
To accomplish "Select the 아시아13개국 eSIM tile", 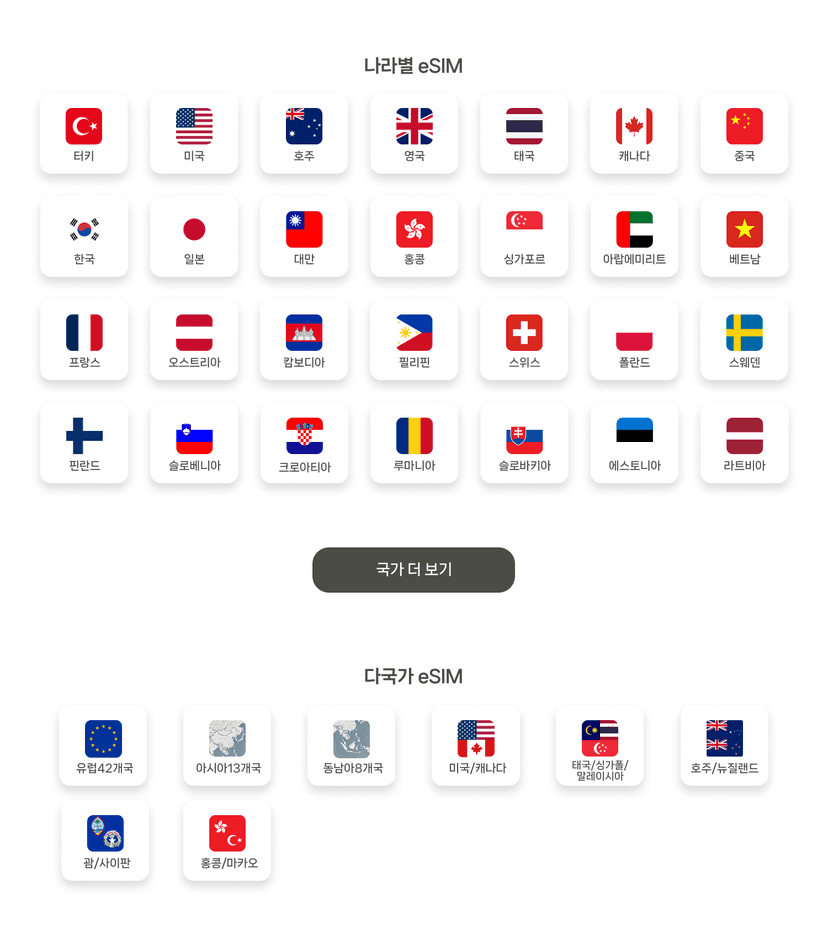I will pos(227,746).
